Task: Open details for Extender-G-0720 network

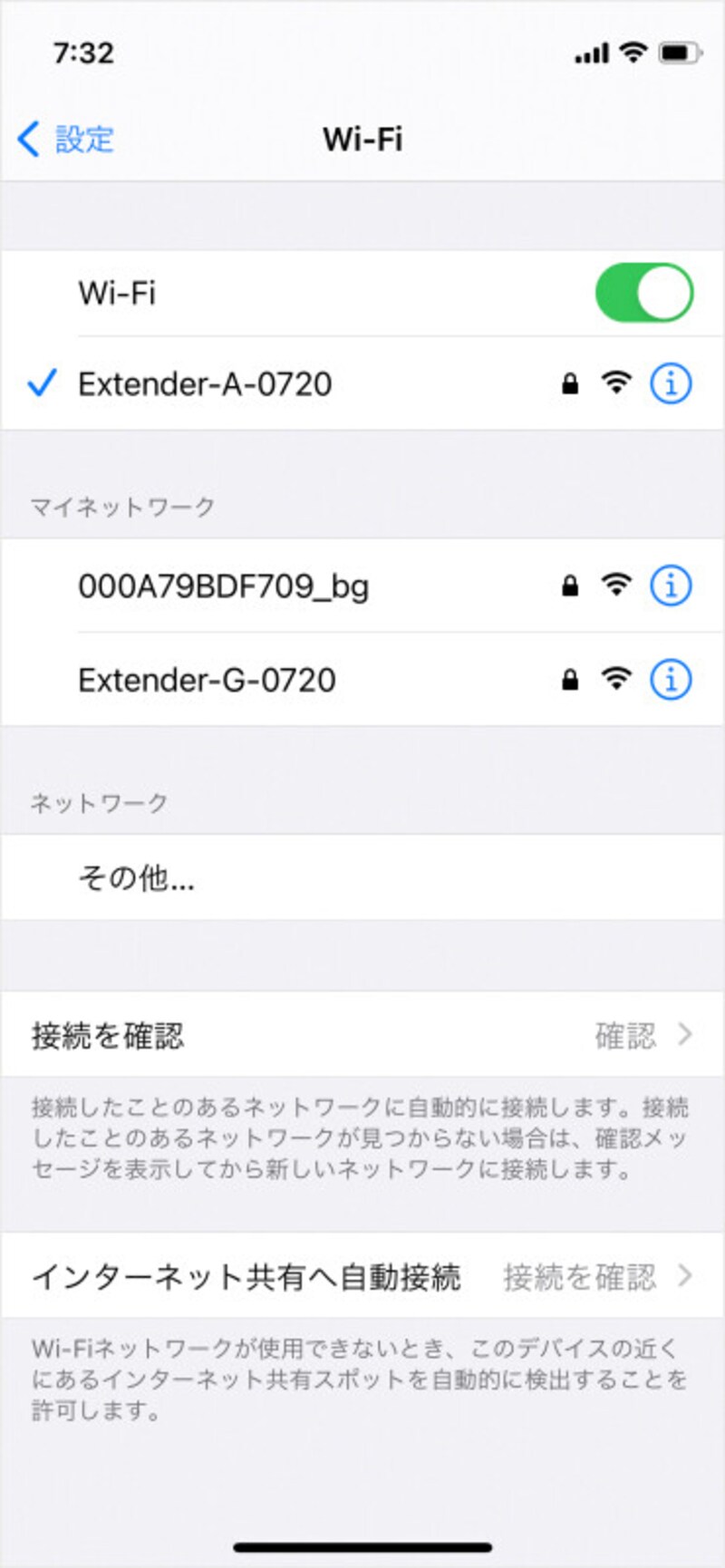Action: (671, 681)
